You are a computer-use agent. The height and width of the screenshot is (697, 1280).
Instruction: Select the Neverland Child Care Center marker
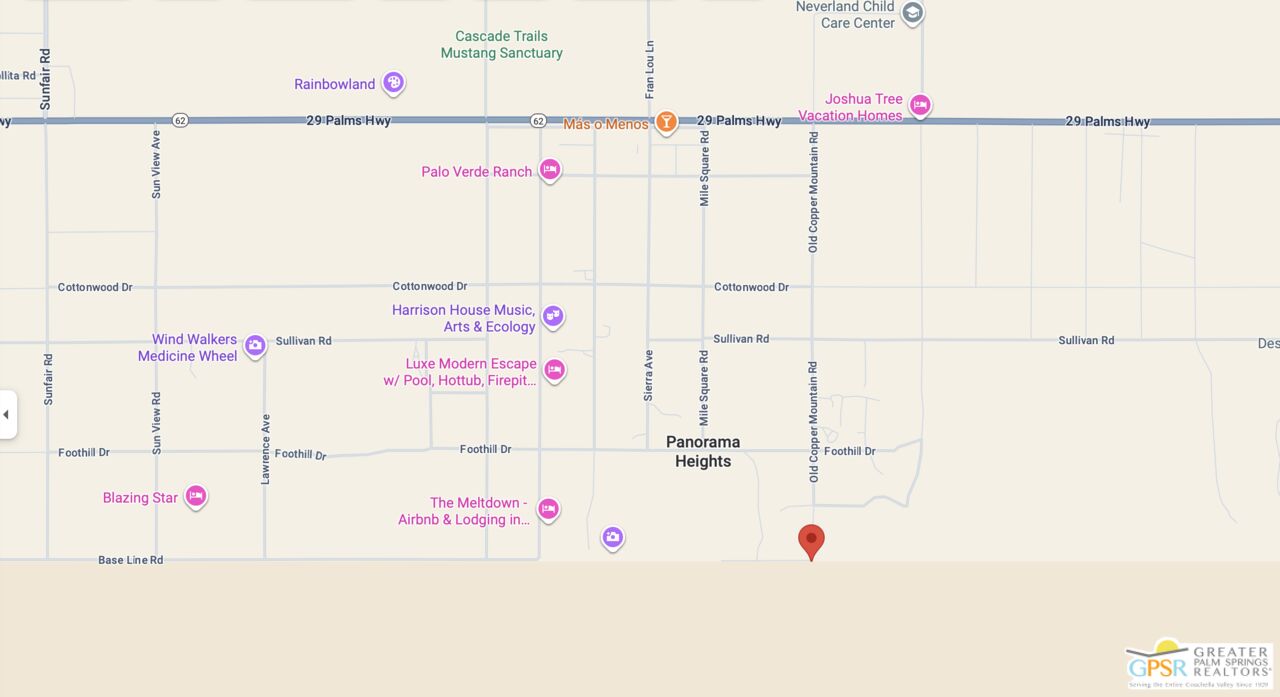[x=912, y=13]
